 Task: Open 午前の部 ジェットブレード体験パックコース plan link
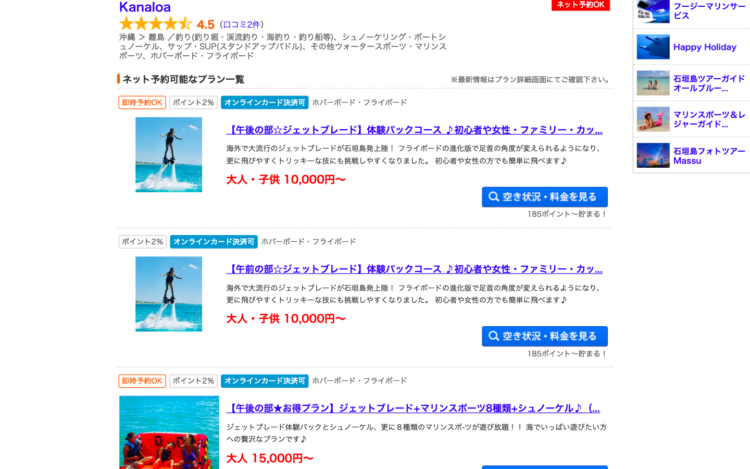coord(414,269)
